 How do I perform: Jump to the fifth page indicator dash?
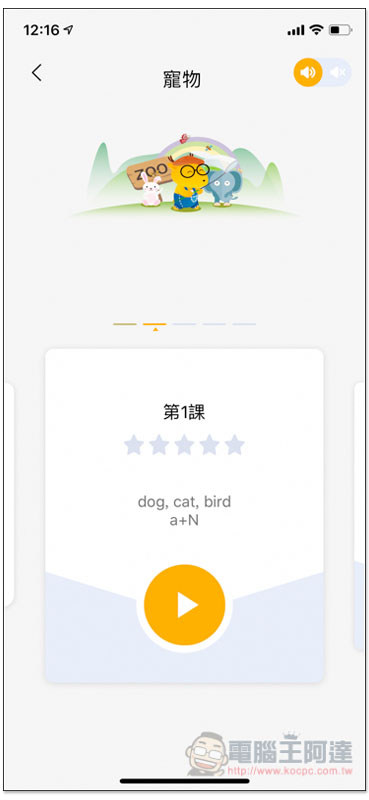(x=244, y=324)
